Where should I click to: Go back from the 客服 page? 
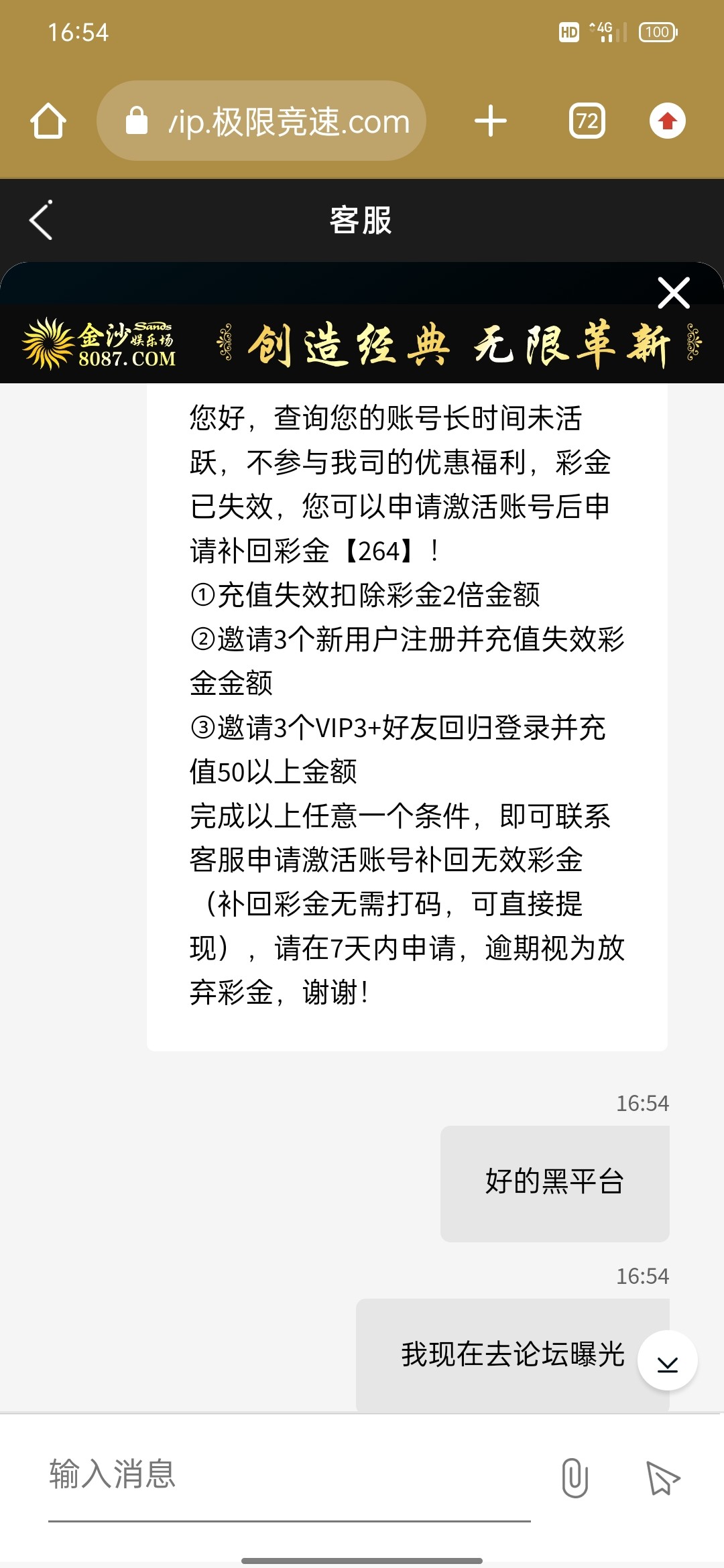click(x=42, y=220)
